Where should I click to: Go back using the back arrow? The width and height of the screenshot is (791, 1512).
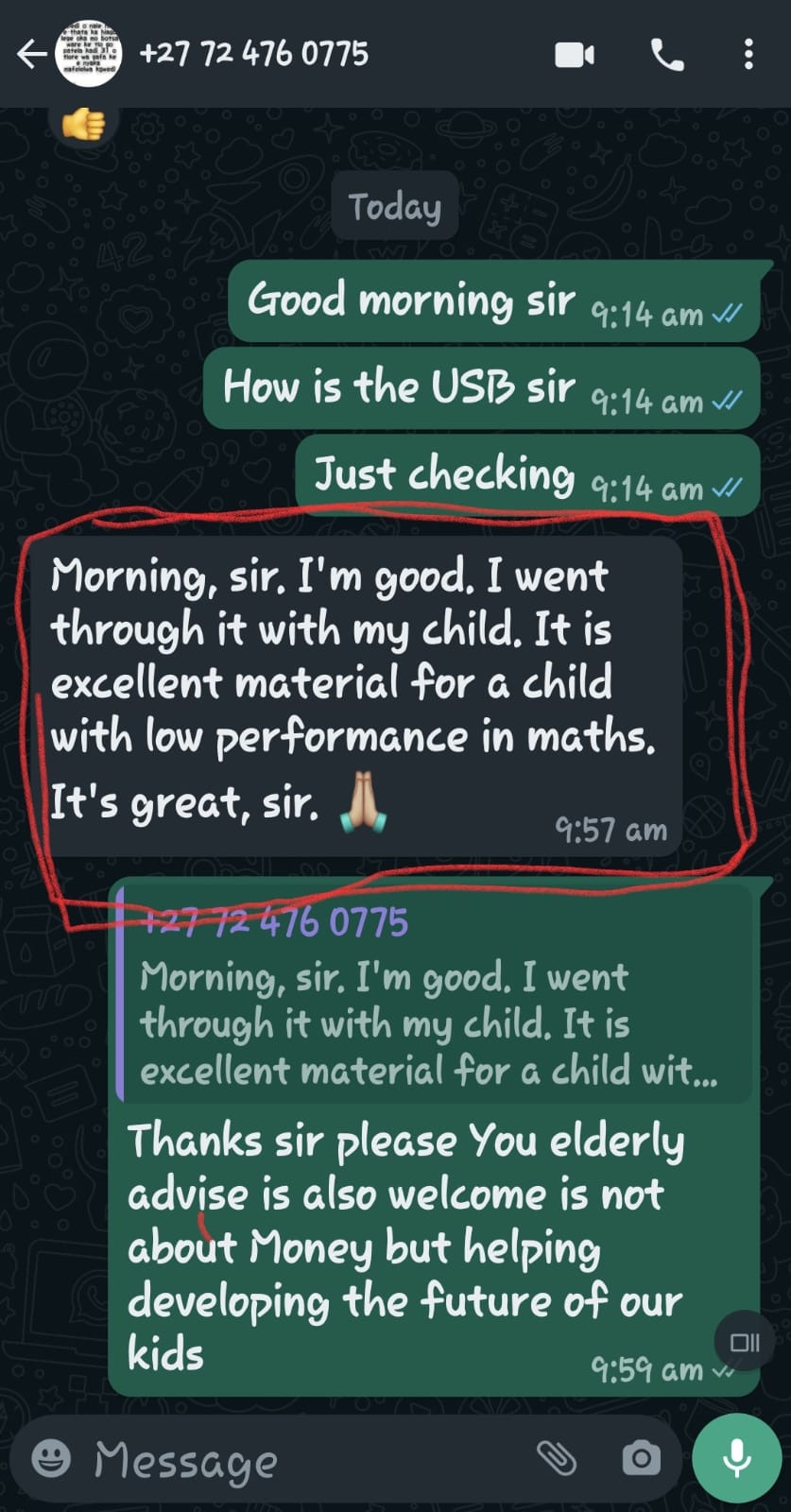tap(30, 55)
